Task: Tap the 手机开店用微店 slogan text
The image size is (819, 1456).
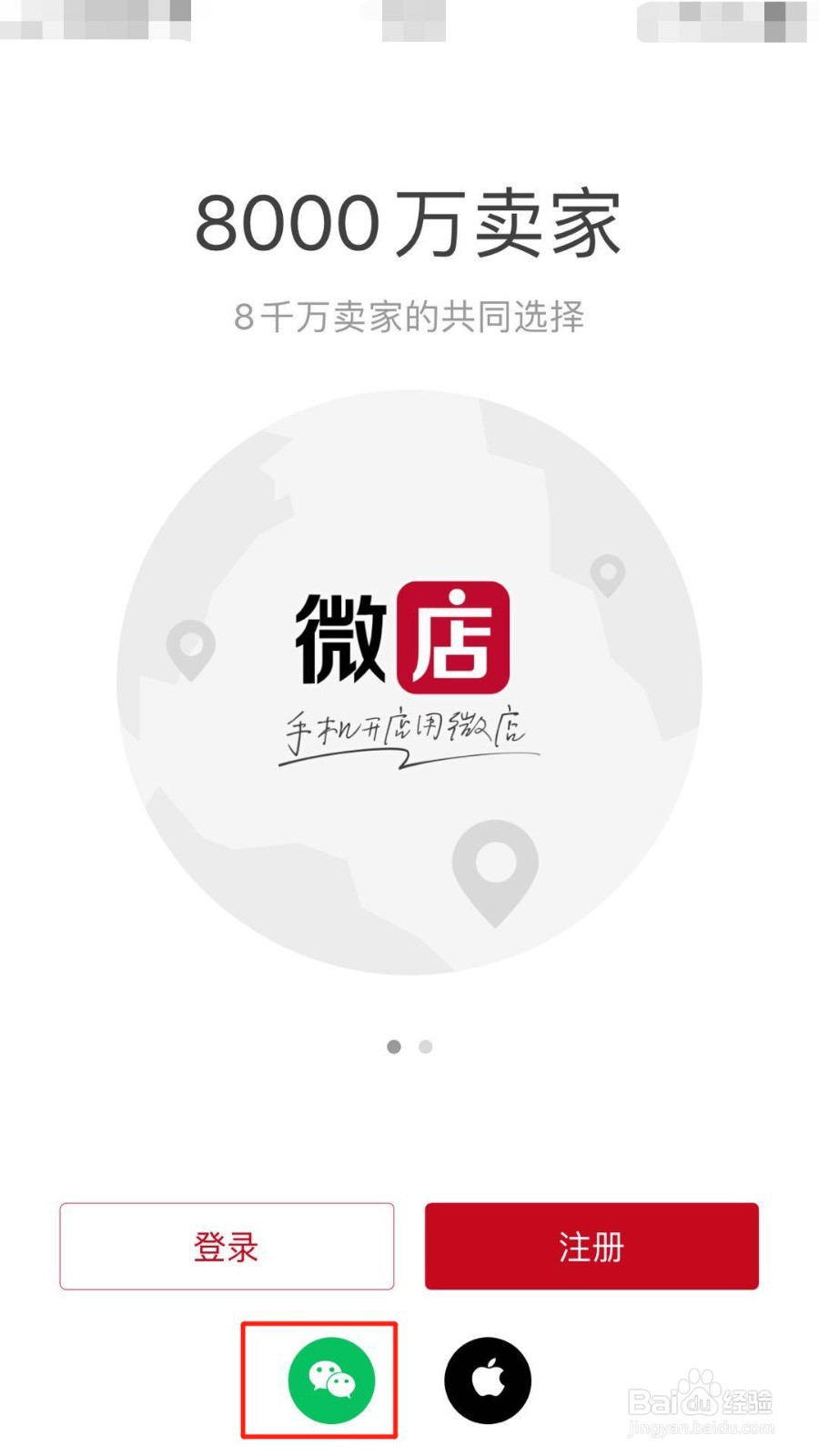Action: coord(407,728)
